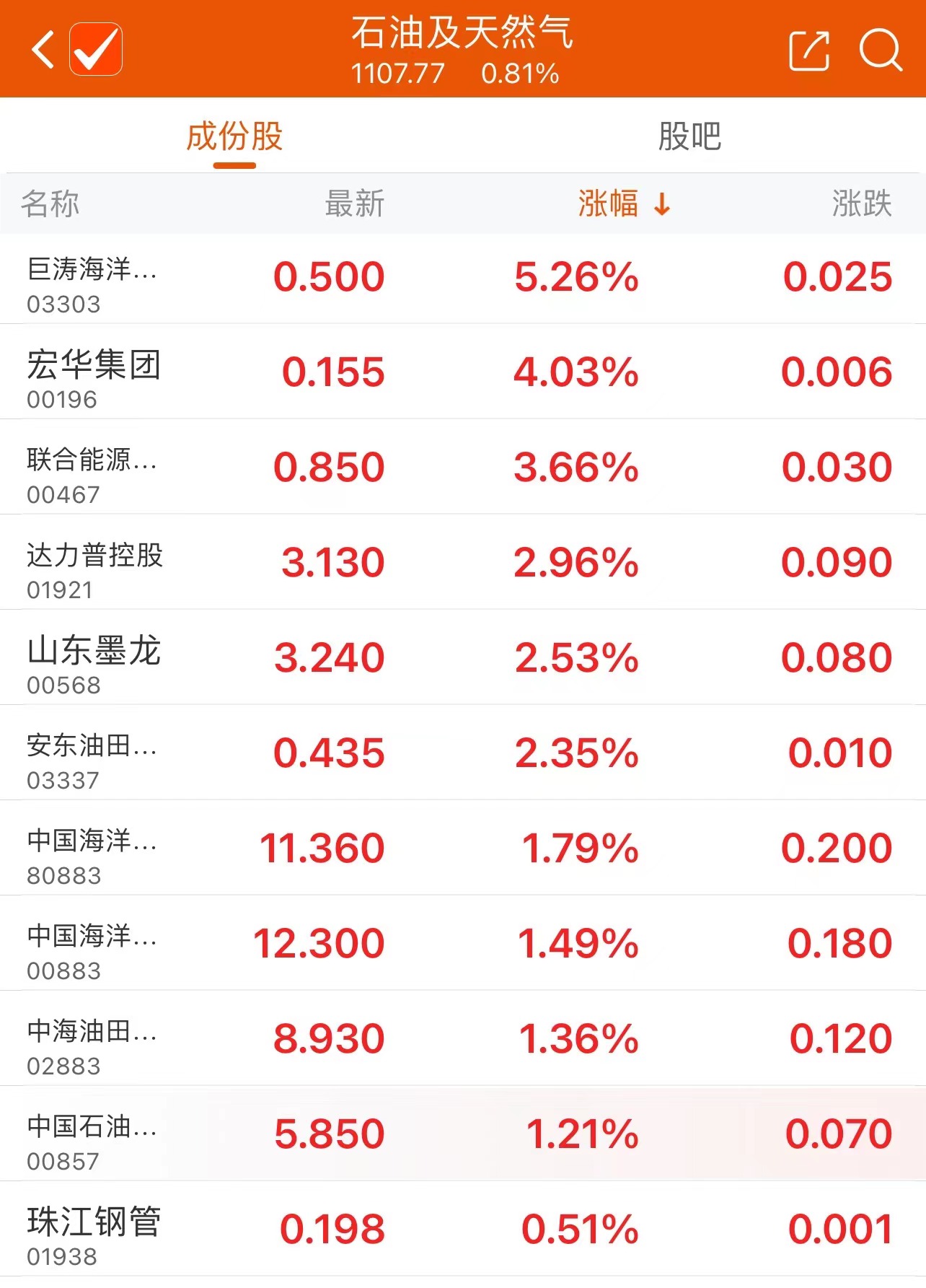
Task: Sort list by 涨跌 column
Action: click(861, 204)
